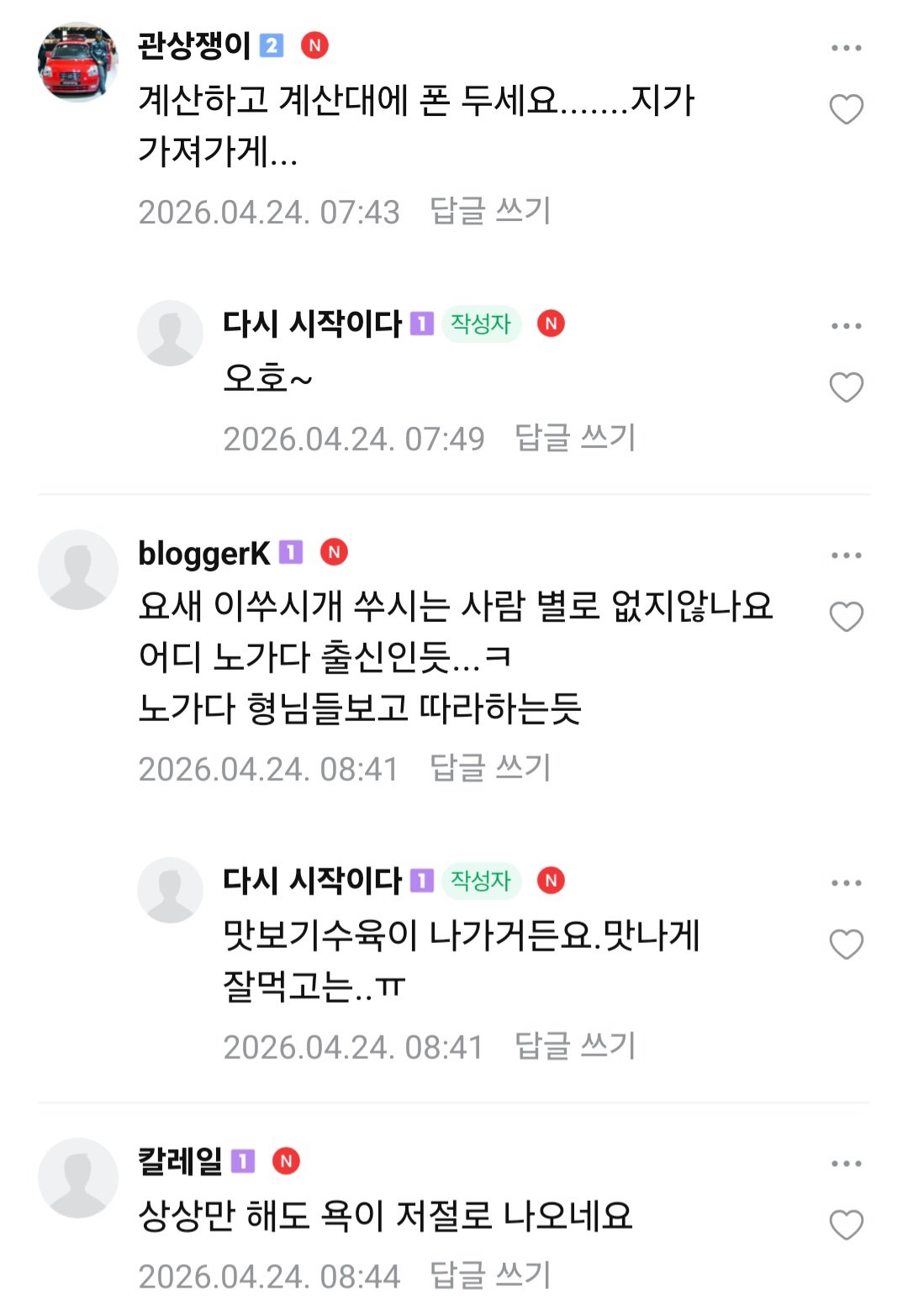
Task: Reply to the '오호~' comment
Action: (575, 438)
